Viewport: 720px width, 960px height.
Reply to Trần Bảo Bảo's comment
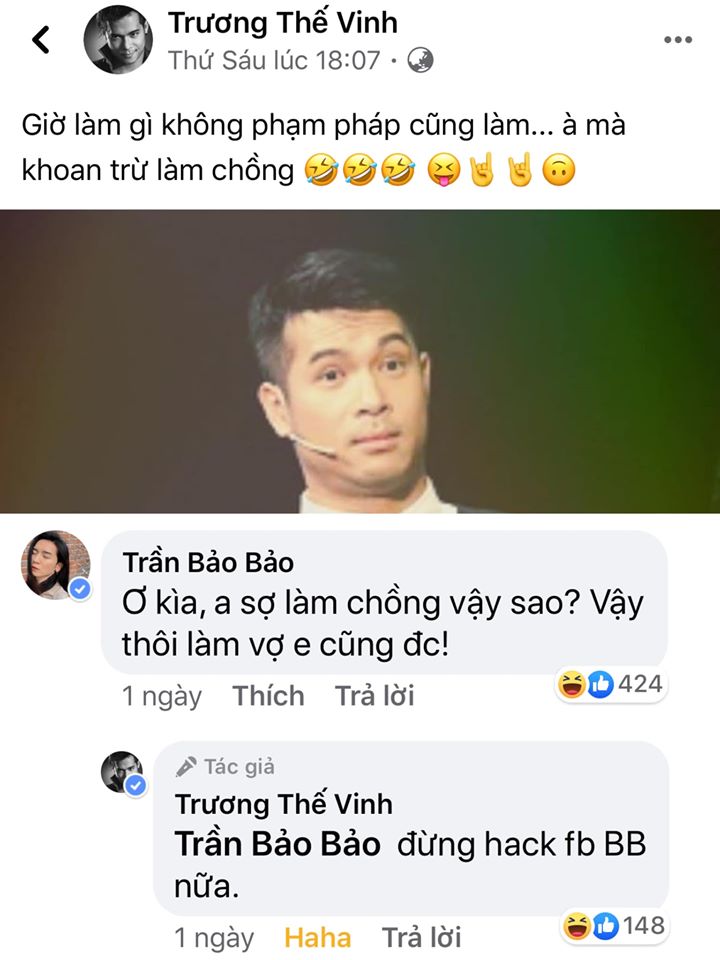tap(374, 696)
